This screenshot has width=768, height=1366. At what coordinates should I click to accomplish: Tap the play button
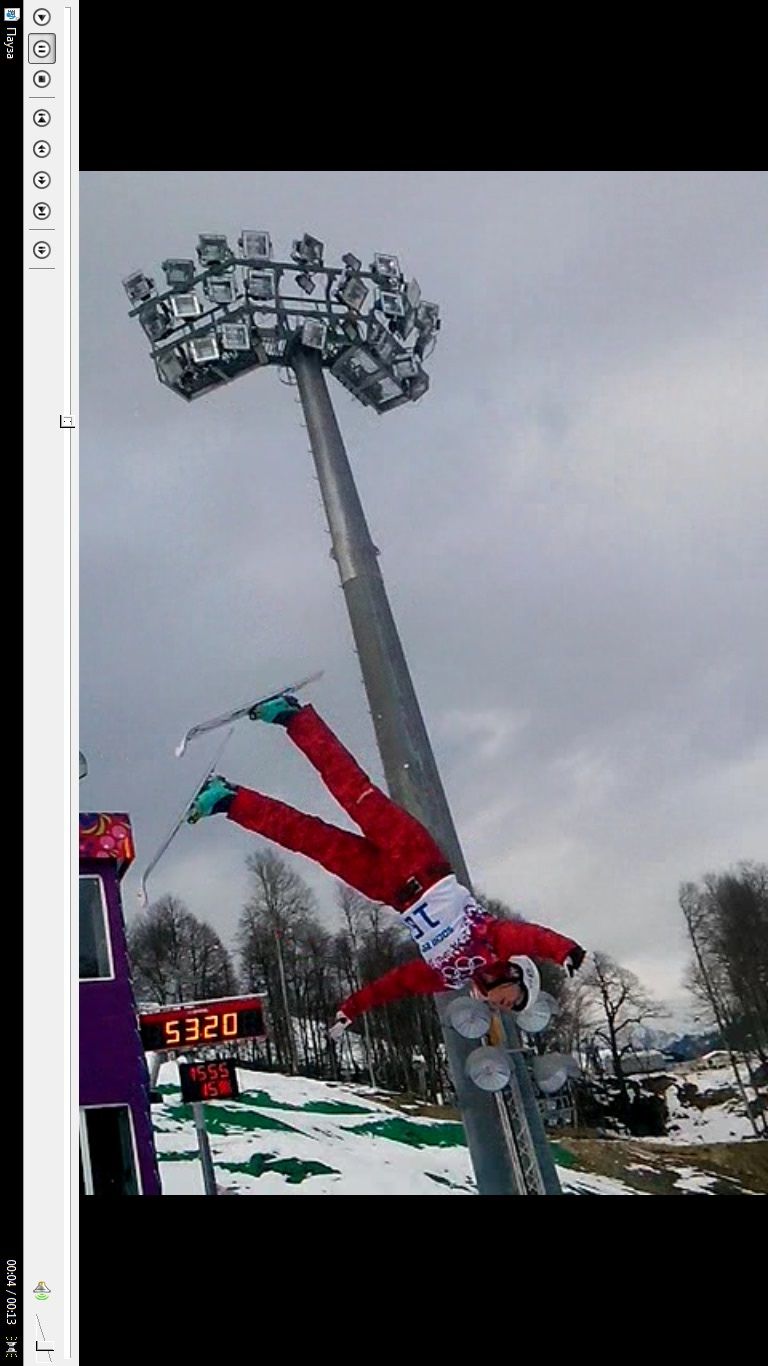coord(41,17)
